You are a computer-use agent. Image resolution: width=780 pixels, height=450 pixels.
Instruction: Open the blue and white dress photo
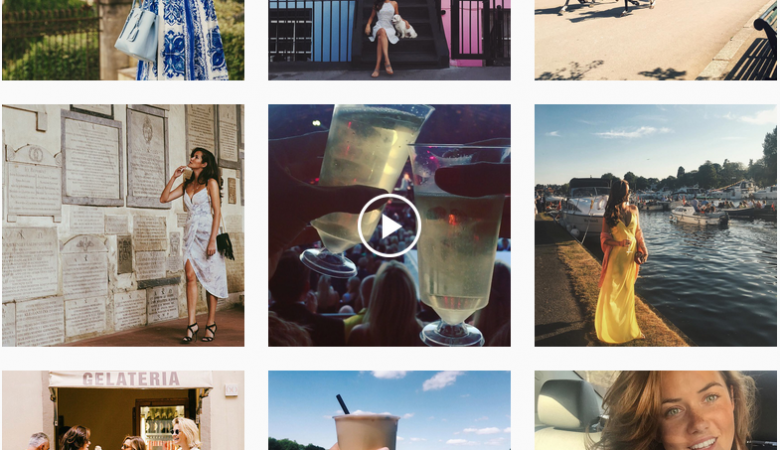pos(122,40)
